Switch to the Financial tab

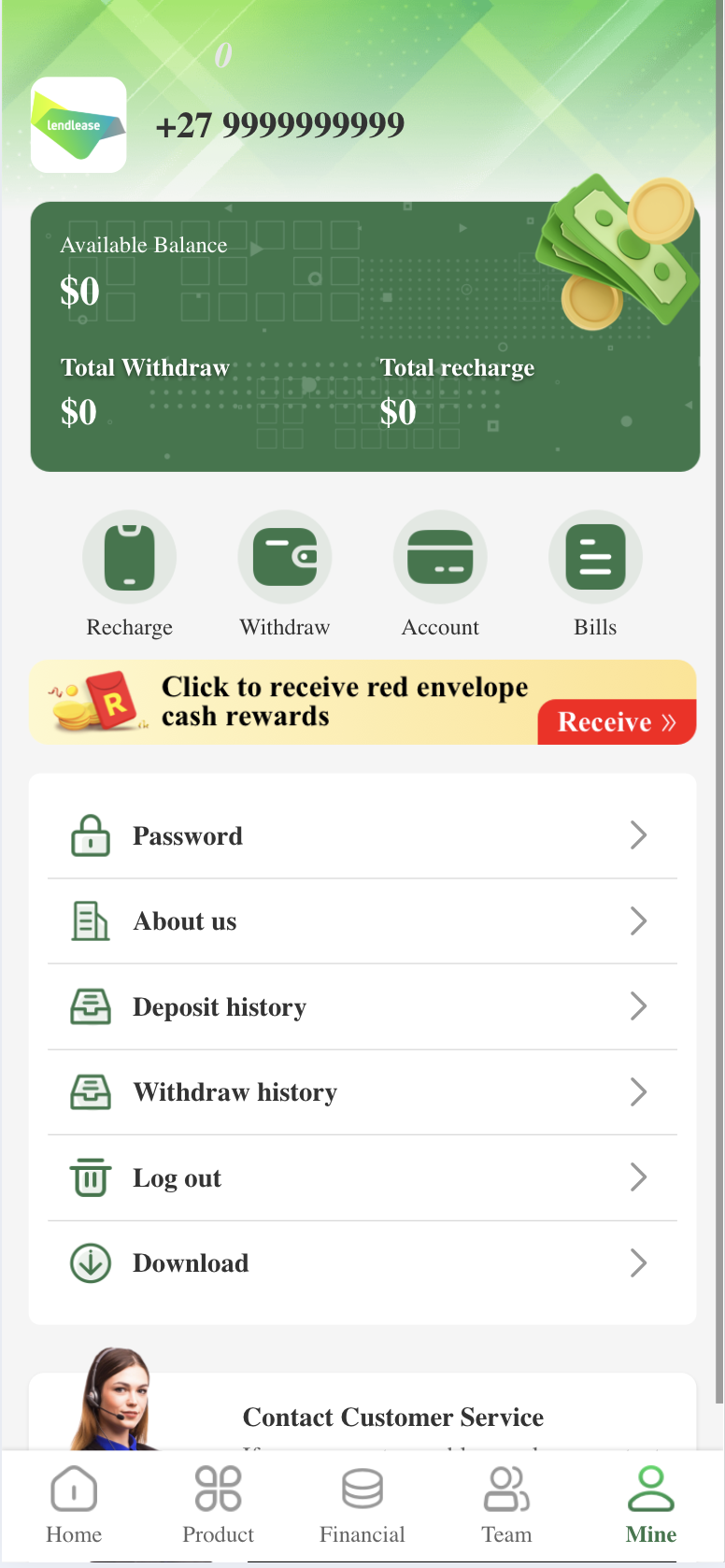(x=362, y=1504)
